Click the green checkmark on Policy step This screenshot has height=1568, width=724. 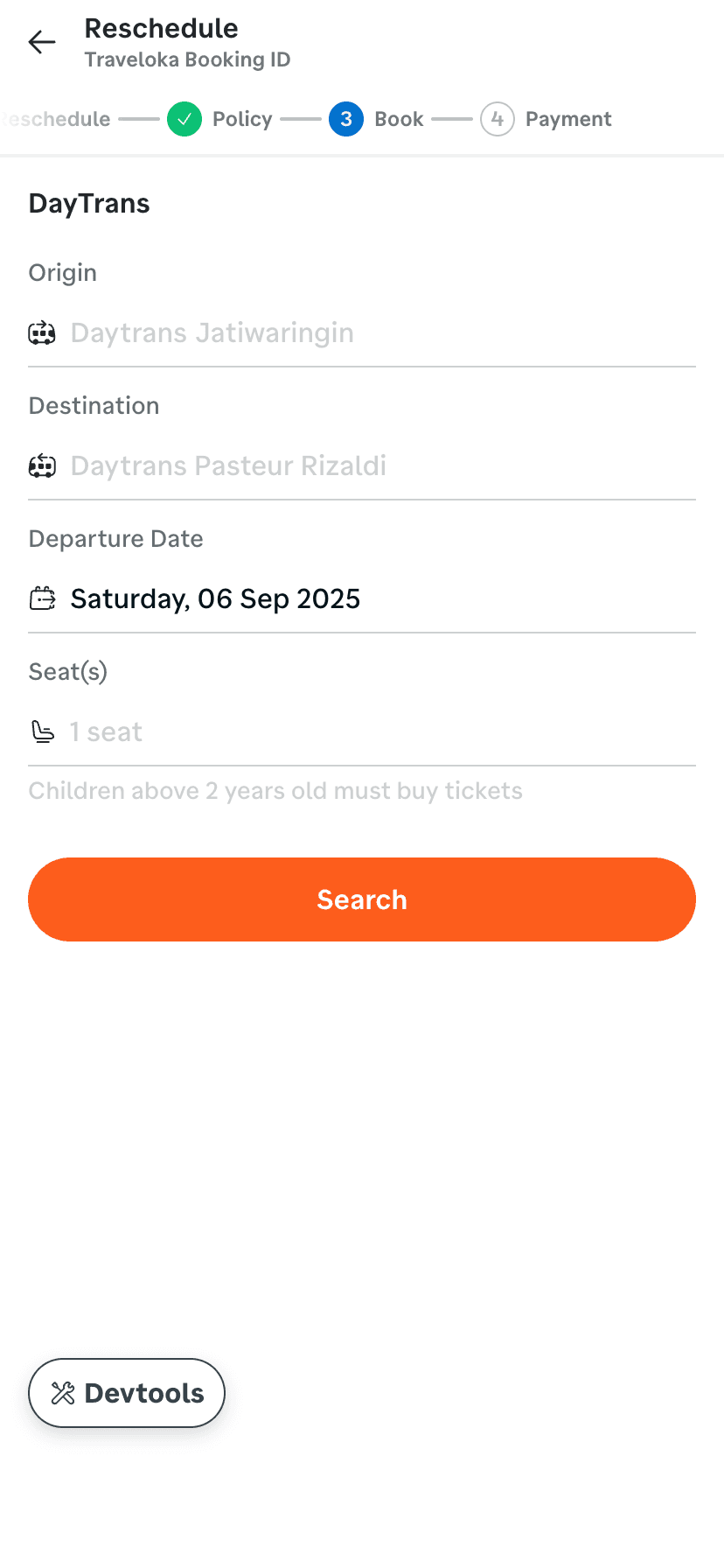pyautogui.click(x=184, y=118)
